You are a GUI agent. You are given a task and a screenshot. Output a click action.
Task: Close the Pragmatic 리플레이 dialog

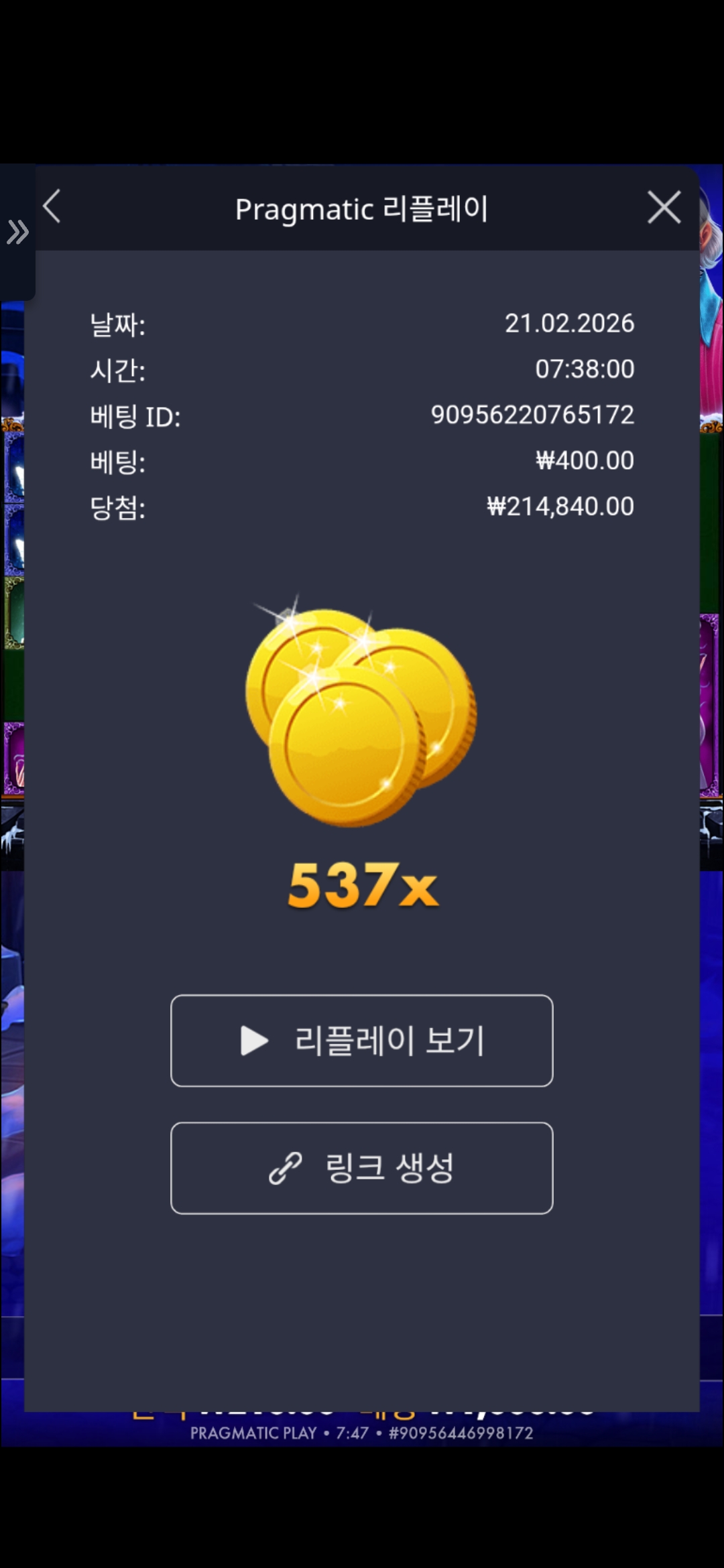(664, 207)
